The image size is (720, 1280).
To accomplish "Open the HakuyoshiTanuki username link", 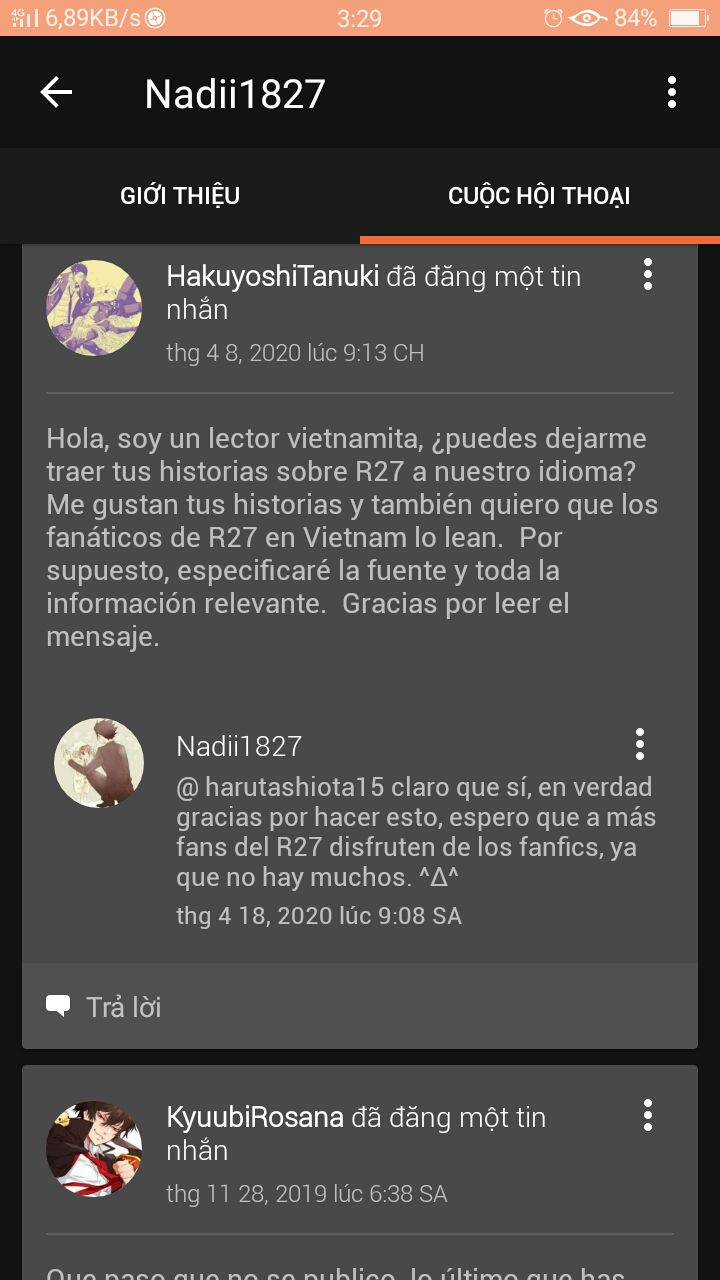I will [x=272, y=277].
